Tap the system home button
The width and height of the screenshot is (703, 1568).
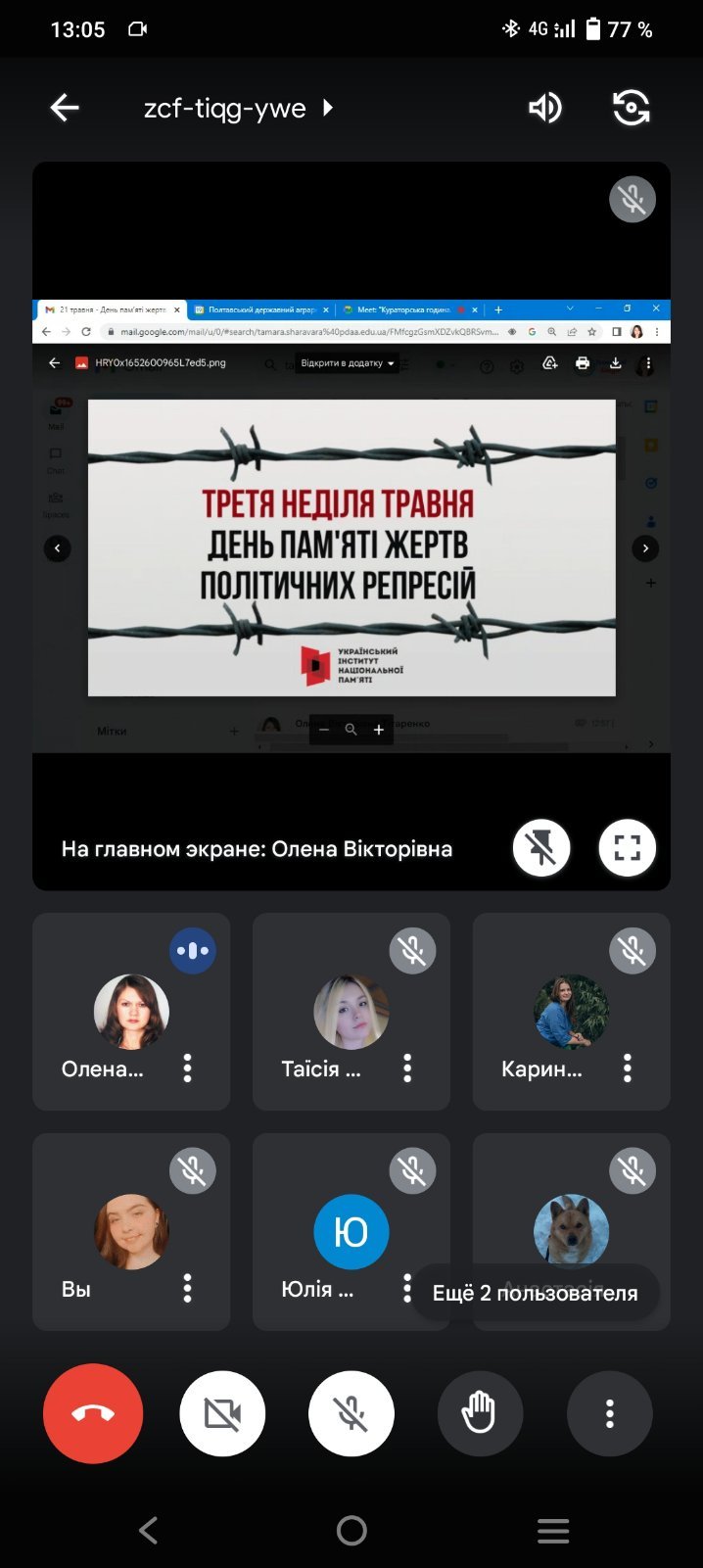click(351, 1531)
